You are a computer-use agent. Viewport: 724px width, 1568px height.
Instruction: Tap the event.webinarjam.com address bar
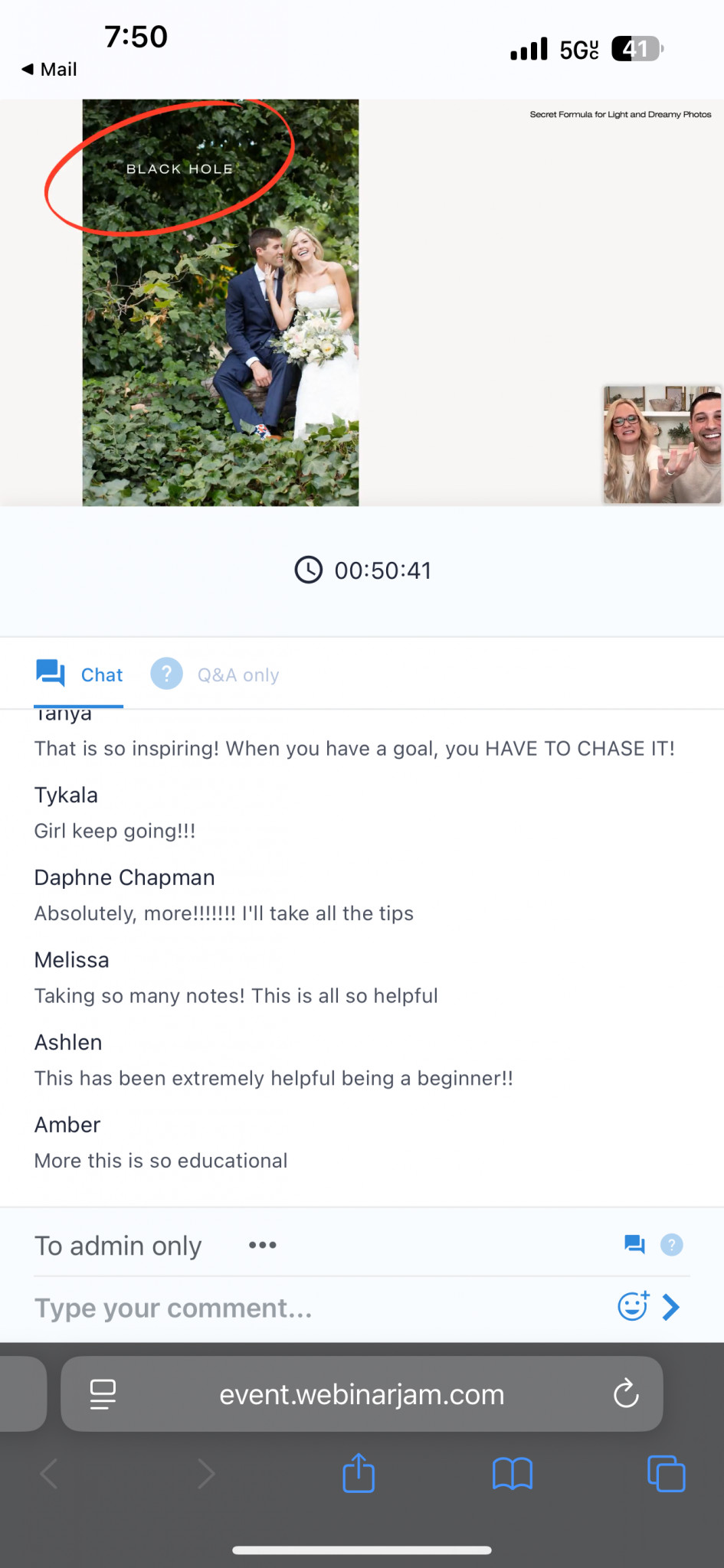tap(362, 1394)
